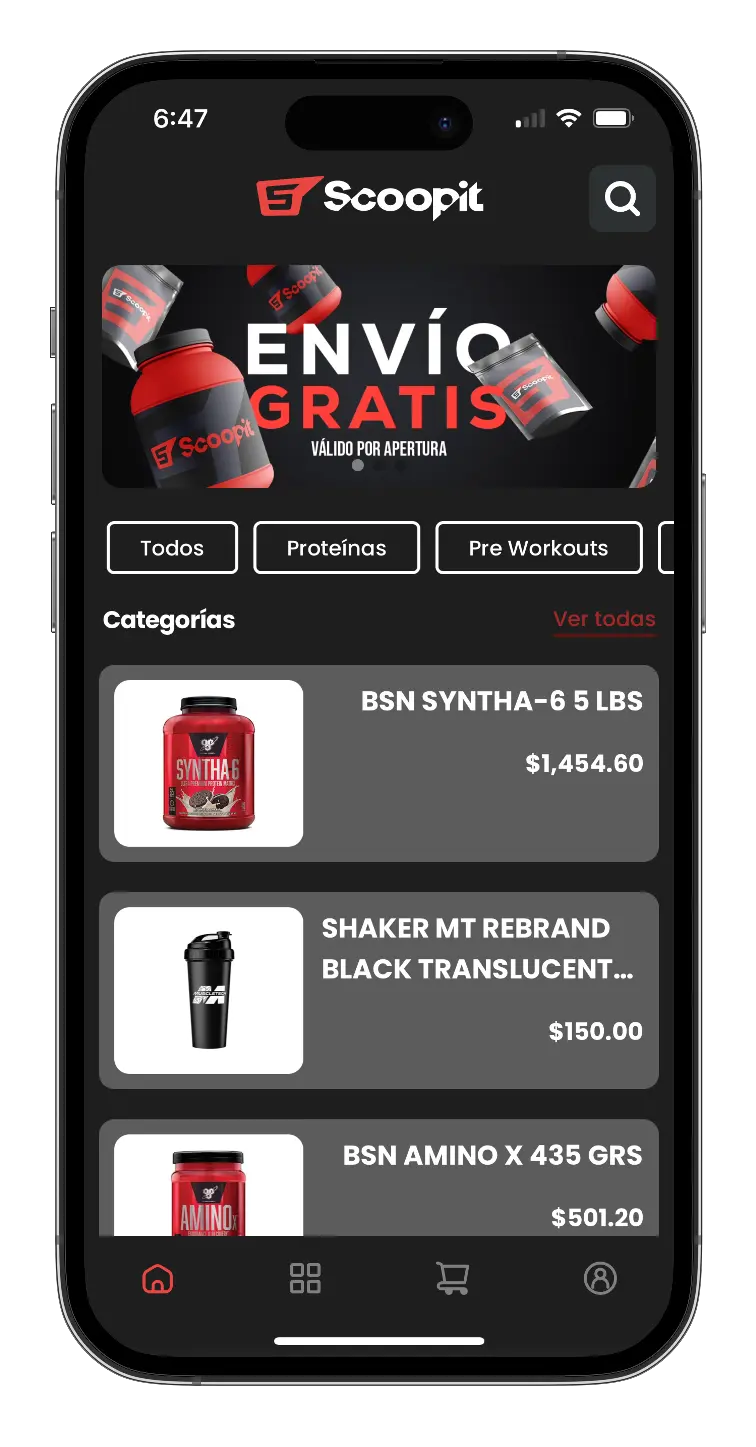Filter by Pre Workouts

click(538, 548)
